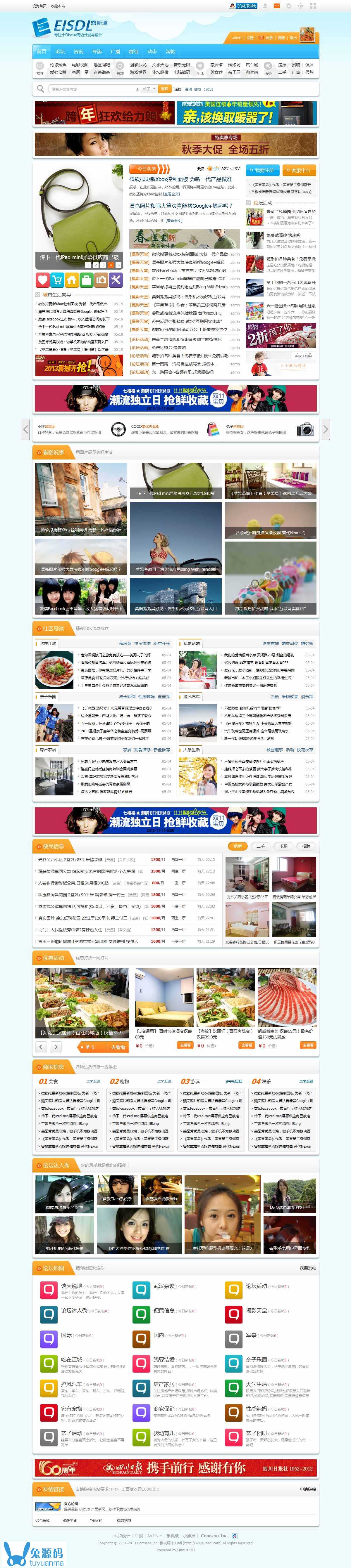Viewport: 351px width, 1568px height.
Task: Open the 摄影天堂 forum board
Action: tap(256, 1311)
